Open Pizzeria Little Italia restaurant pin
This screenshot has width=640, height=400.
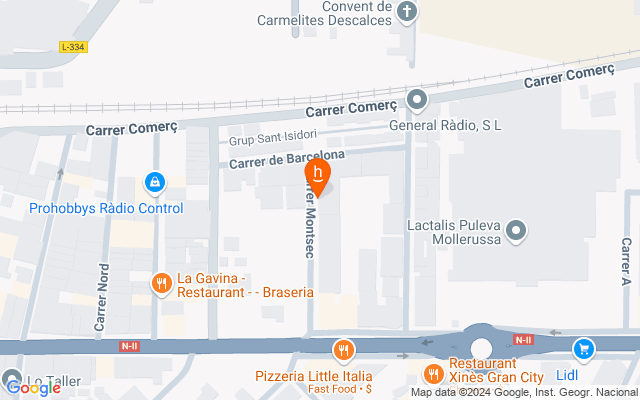click(344, 351)
